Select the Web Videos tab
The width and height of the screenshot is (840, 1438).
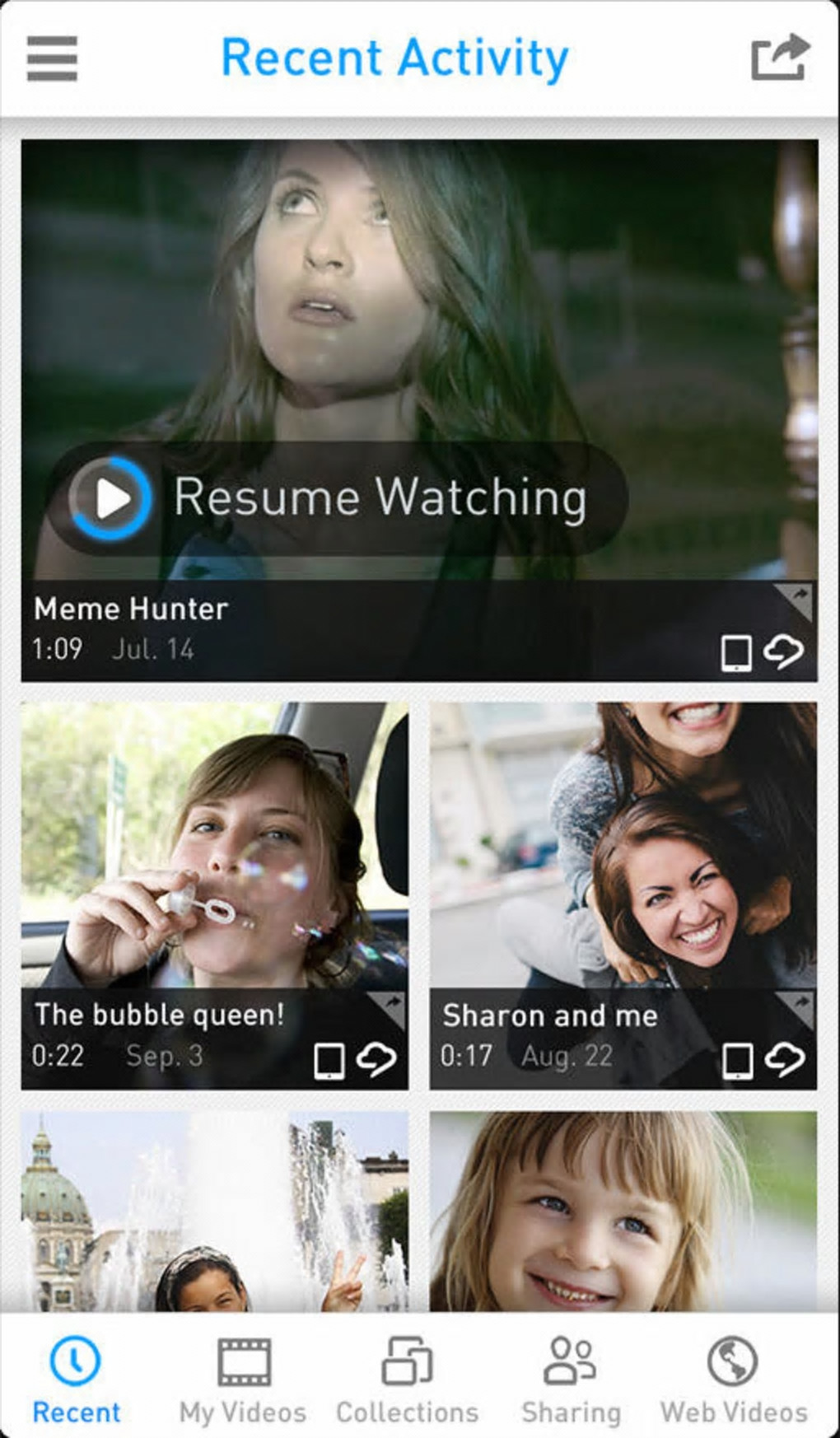click(x=733, y=1377)
